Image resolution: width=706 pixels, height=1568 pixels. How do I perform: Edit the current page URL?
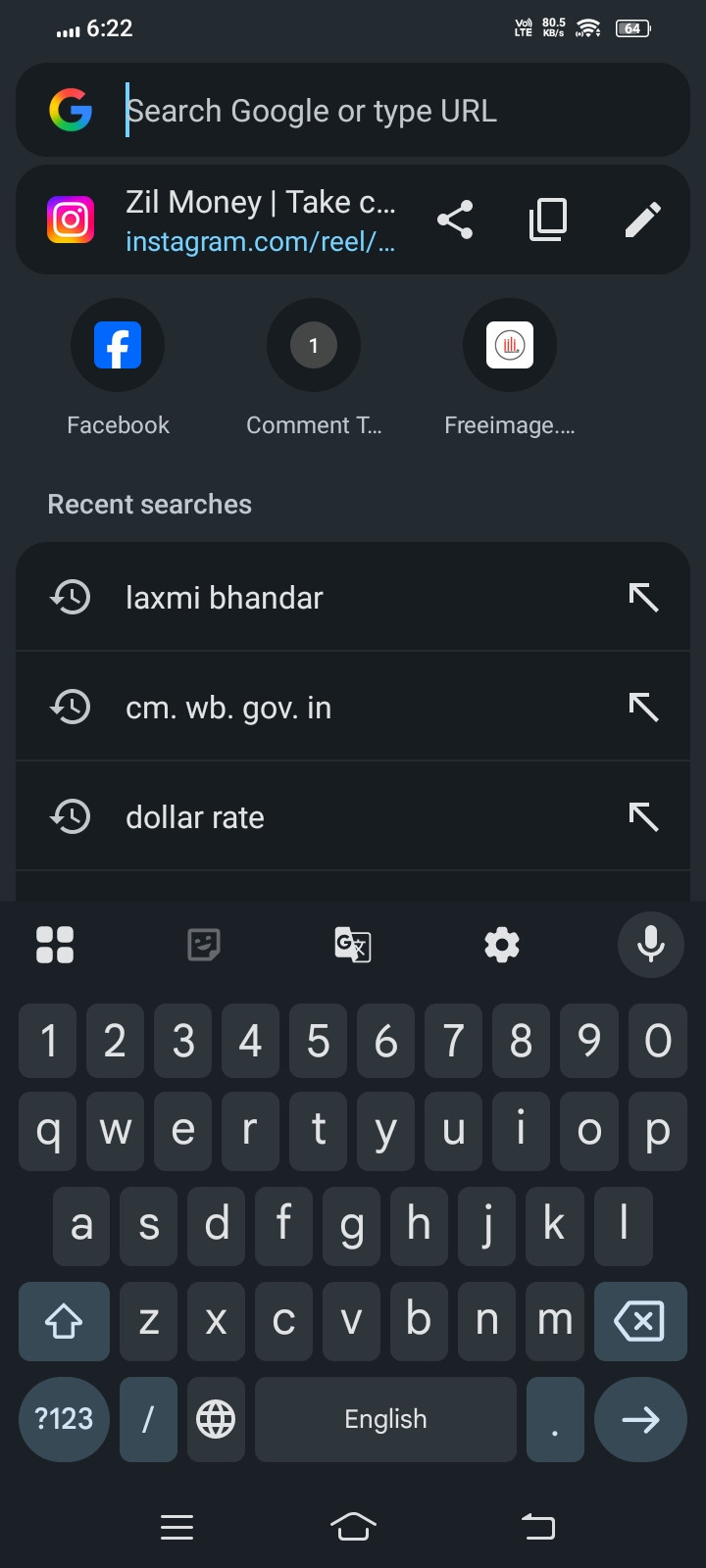point(642,220)
